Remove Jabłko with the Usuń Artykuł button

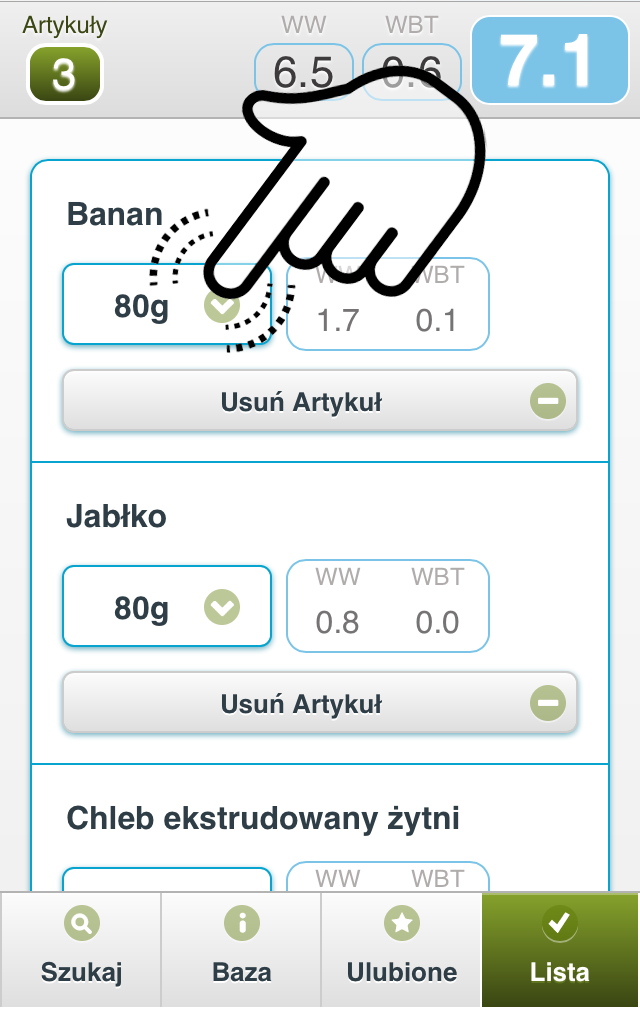tap(320, 704)
